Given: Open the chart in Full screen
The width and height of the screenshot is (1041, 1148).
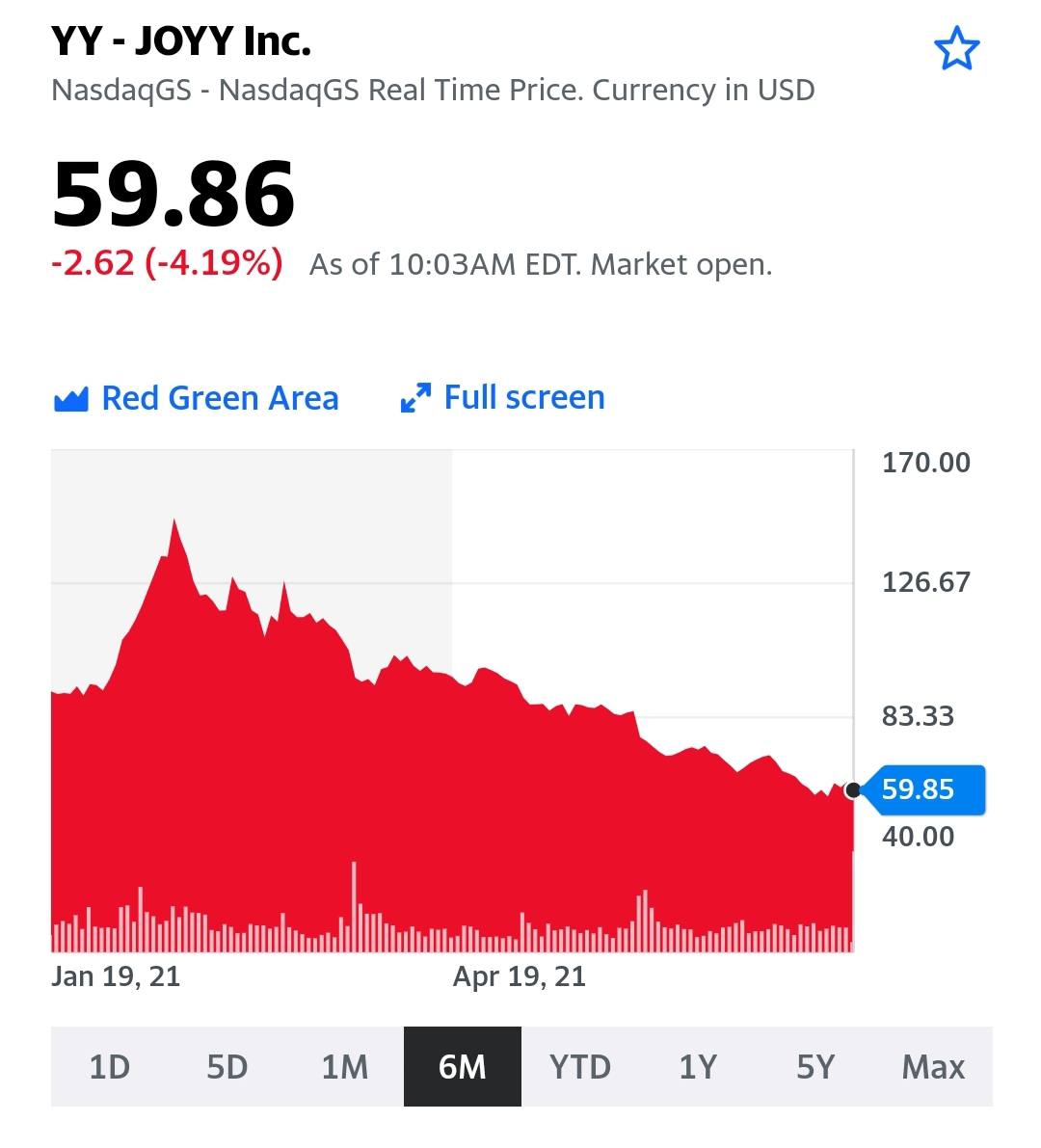Looking at the screenshot, I should (x=503, y=397).
